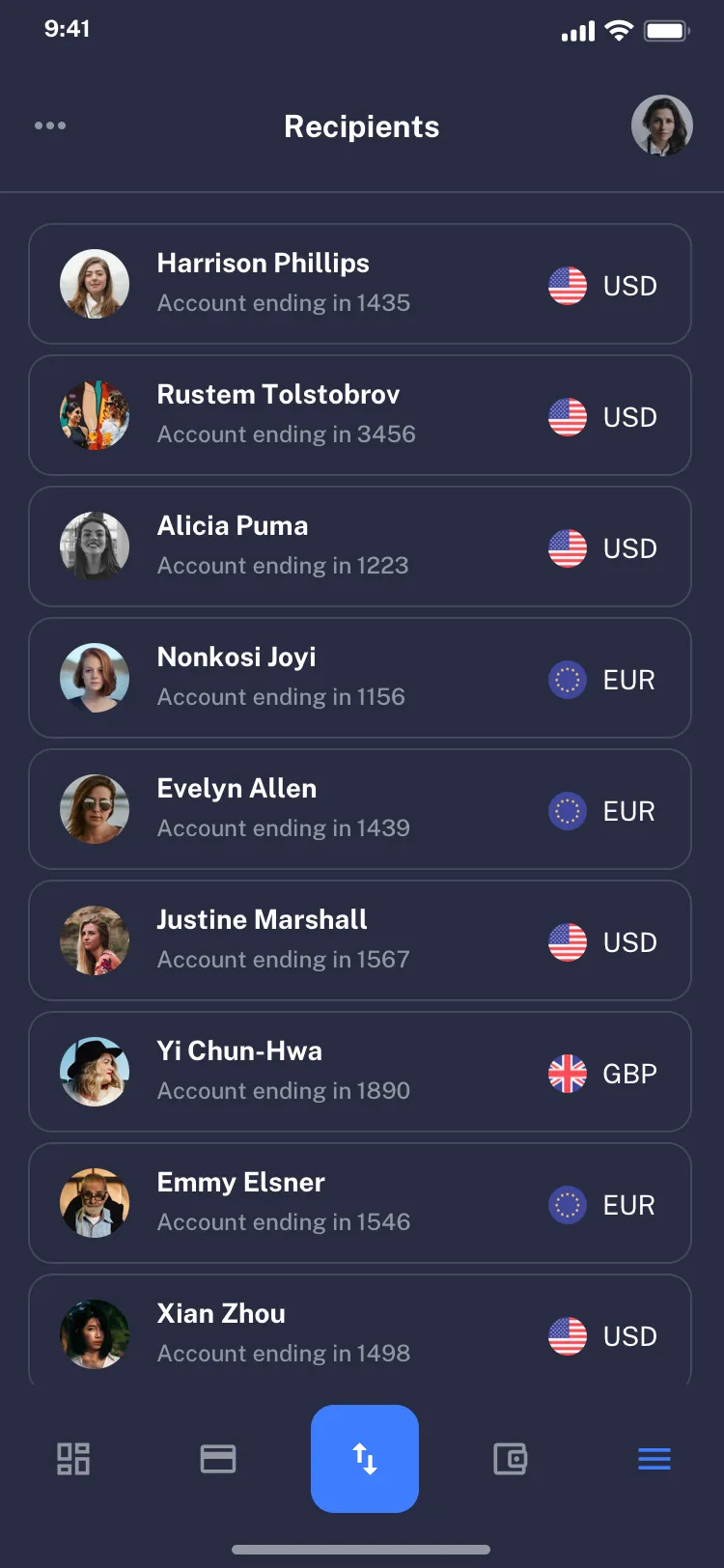Open the hamburger menu
The image size is (724, 1568).
[x=654, y=1459]
